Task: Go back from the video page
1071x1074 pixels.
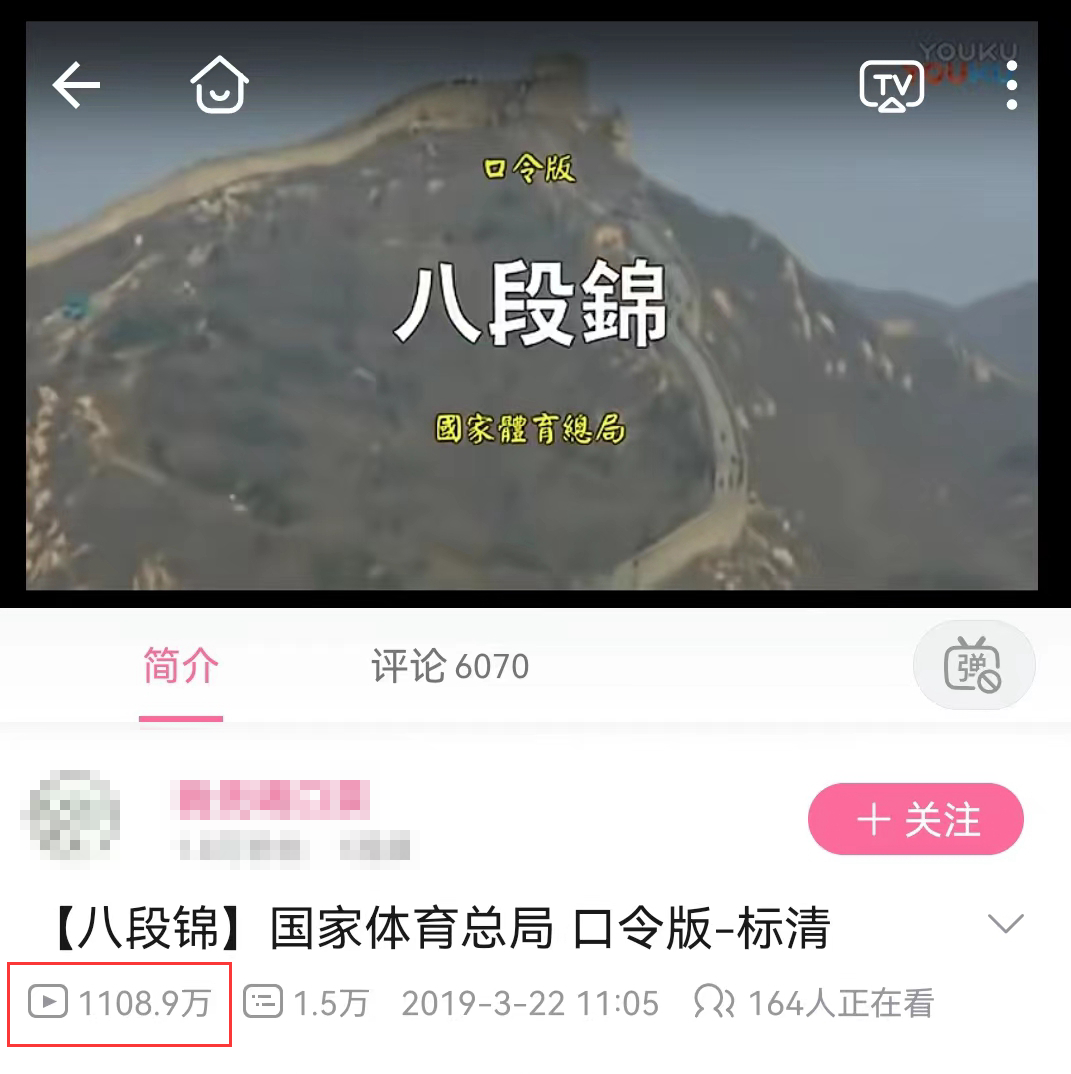Action: click(x=76, y=85)
